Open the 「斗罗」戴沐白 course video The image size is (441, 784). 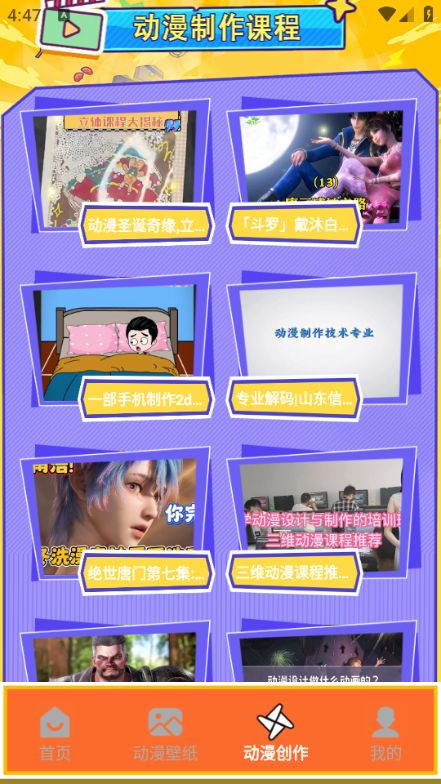coord(322,169)
